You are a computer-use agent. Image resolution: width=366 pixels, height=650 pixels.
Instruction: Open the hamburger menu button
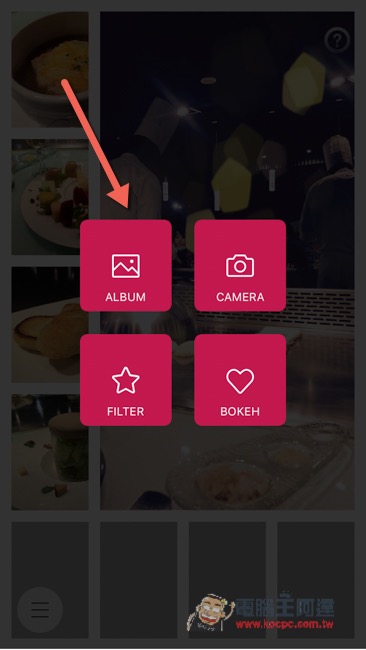(40, 609)
